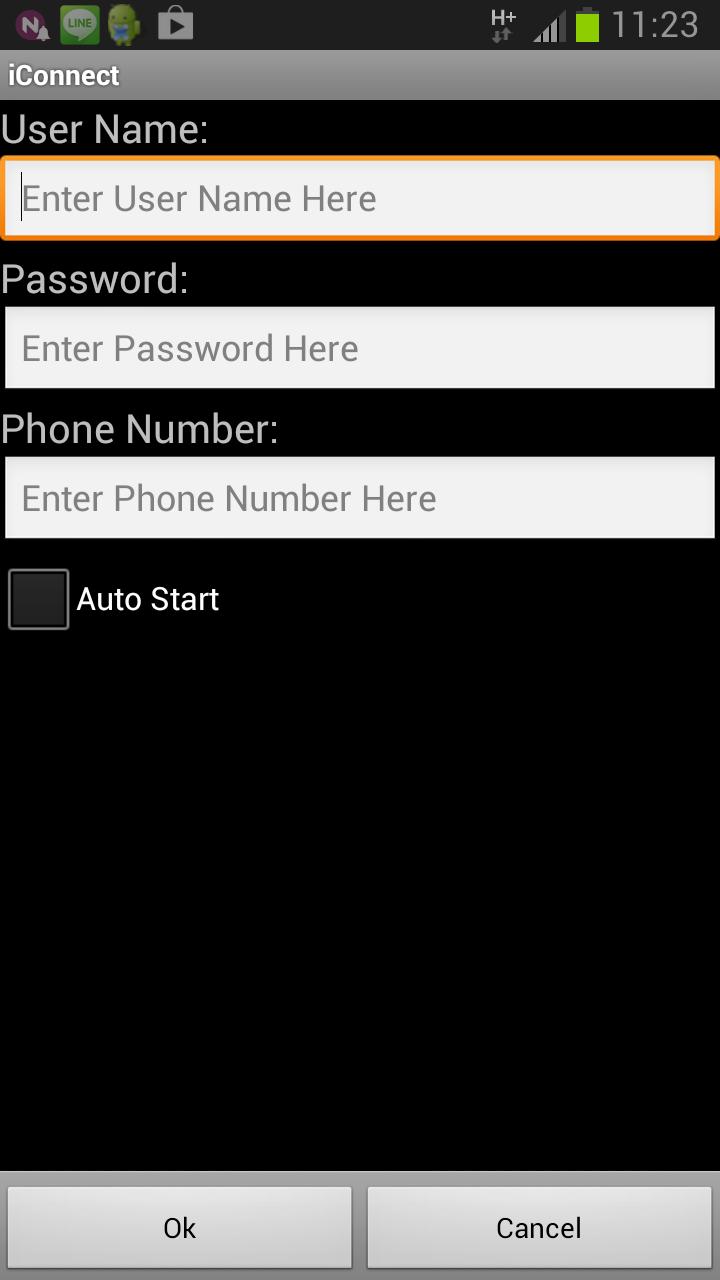The height and width of the screenshot is (1280, 720).
Task: Click the clock showing 11:23
Action: 660,22
